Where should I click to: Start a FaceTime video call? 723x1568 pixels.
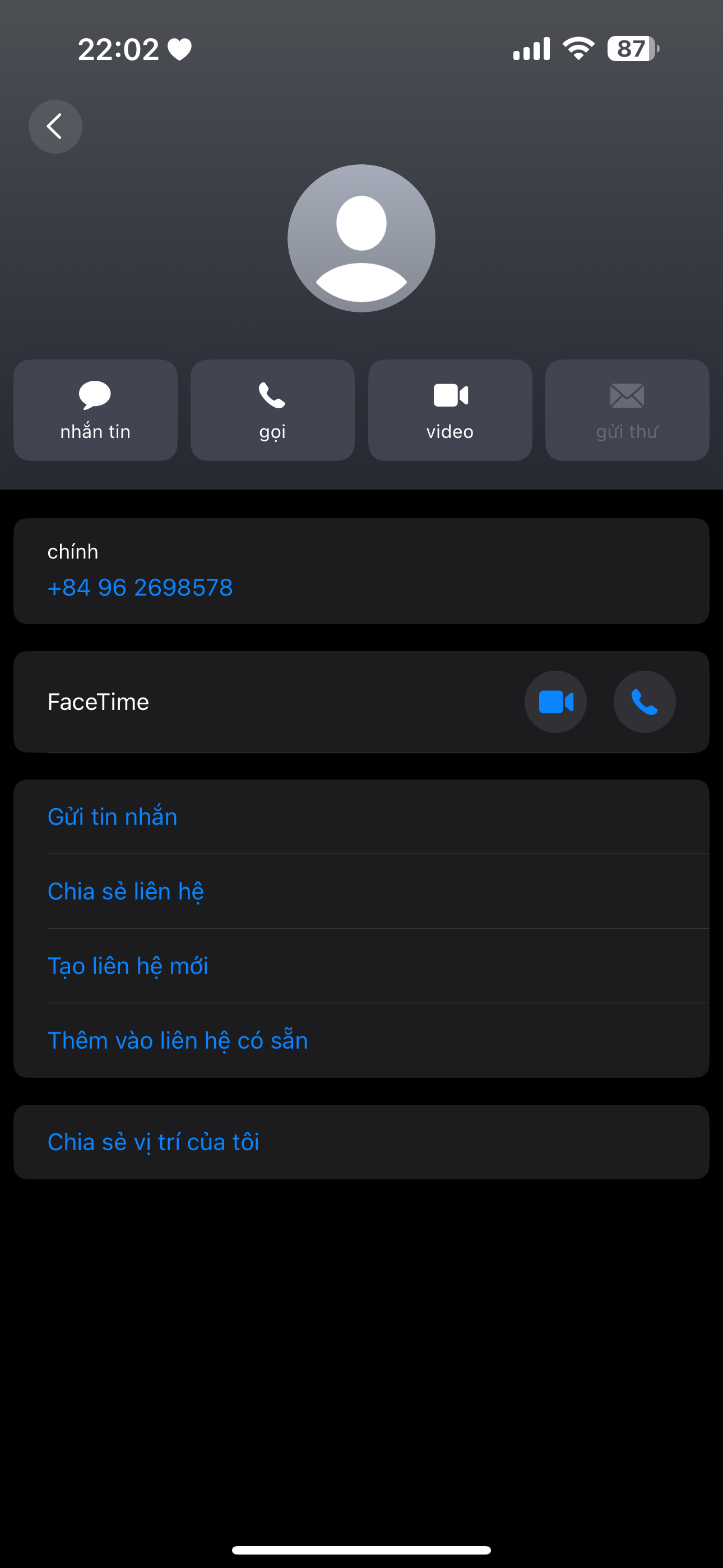click(555, 702)
